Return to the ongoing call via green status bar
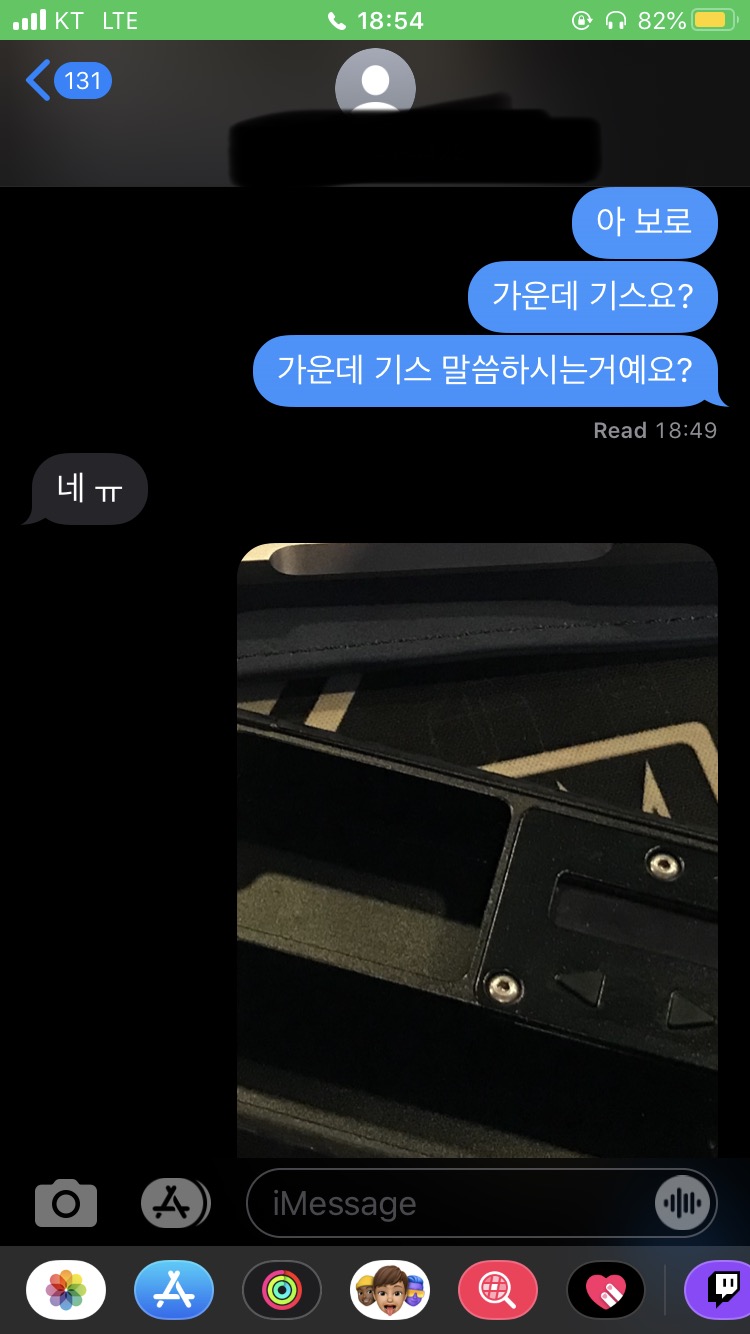Viewport: 750px width, 1334px height. point(375,20)
